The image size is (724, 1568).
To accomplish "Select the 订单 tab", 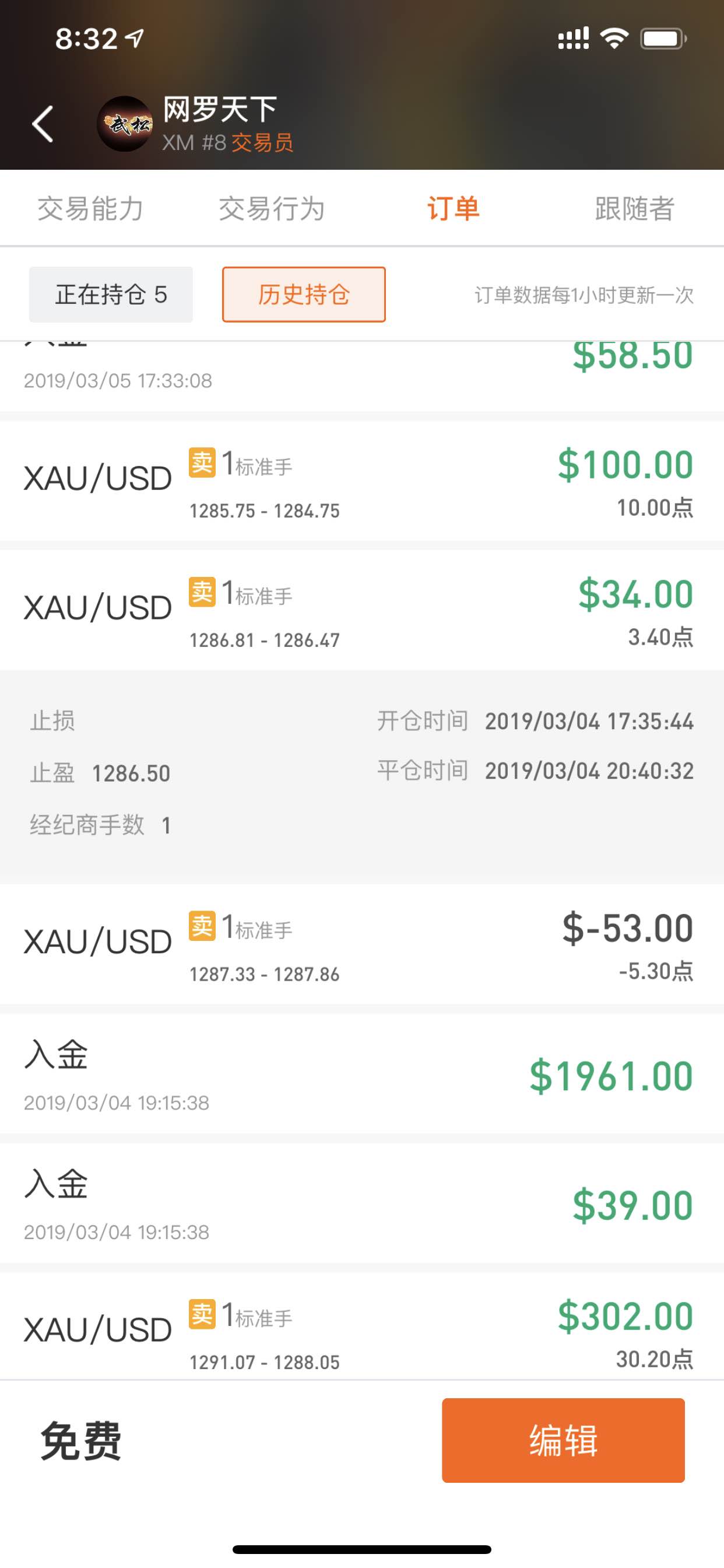I will [453, 209].
